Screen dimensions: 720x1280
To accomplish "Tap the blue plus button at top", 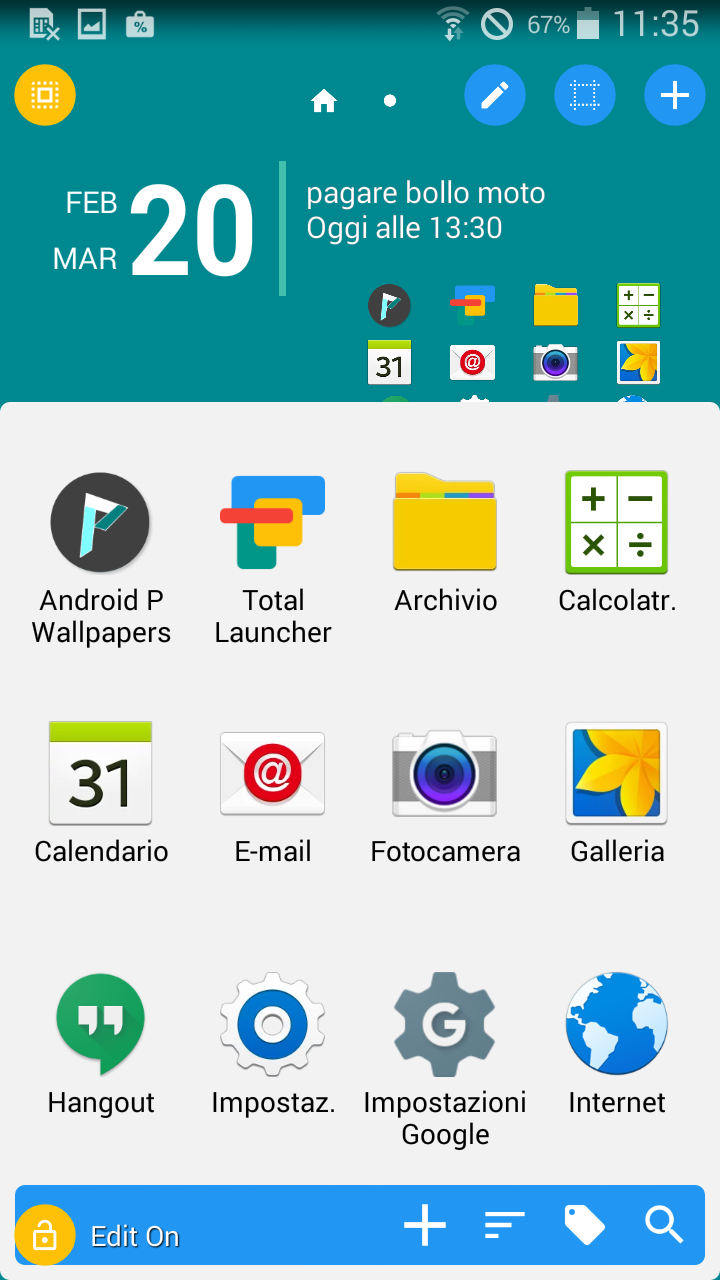I will point(675,96).
